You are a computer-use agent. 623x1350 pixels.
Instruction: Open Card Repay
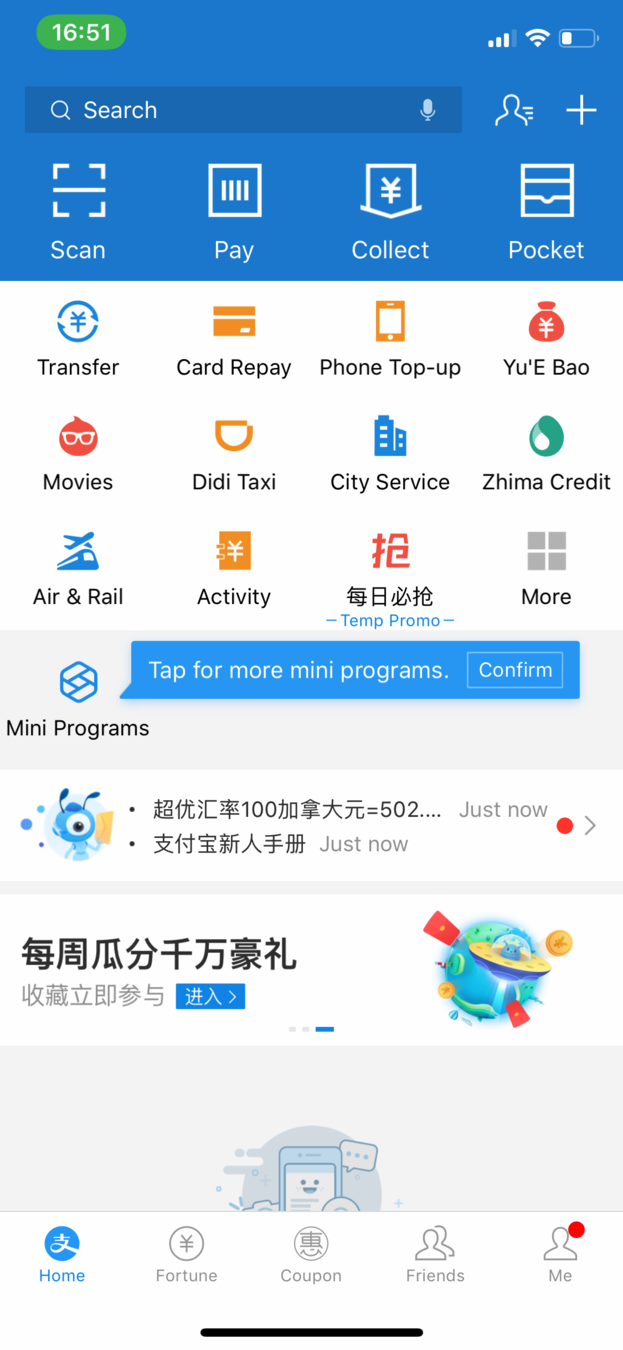tap(234, 339)
